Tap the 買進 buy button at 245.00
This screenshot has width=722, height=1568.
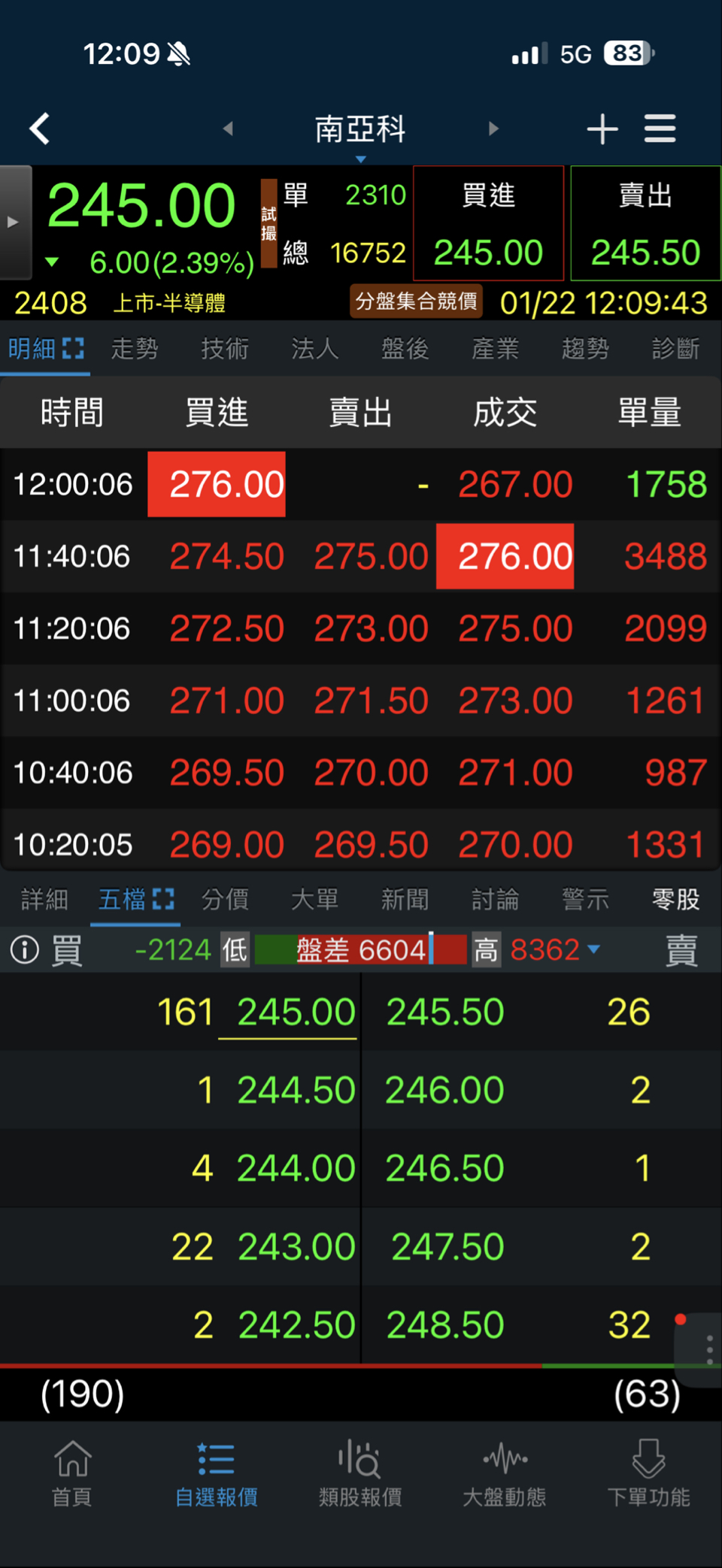(x=488, y=223)
